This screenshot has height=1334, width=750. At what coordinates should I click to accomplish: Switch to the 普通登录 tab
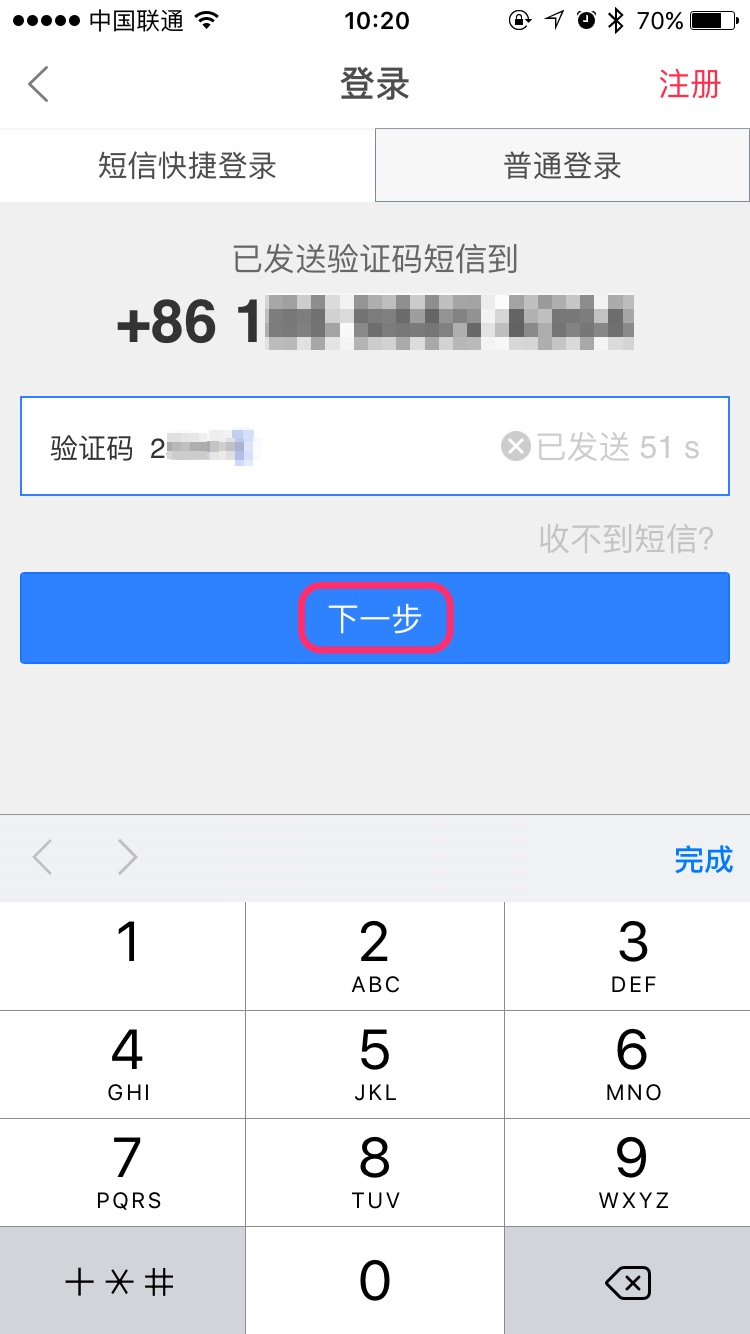pyautogui.click(x=562, y=165)
